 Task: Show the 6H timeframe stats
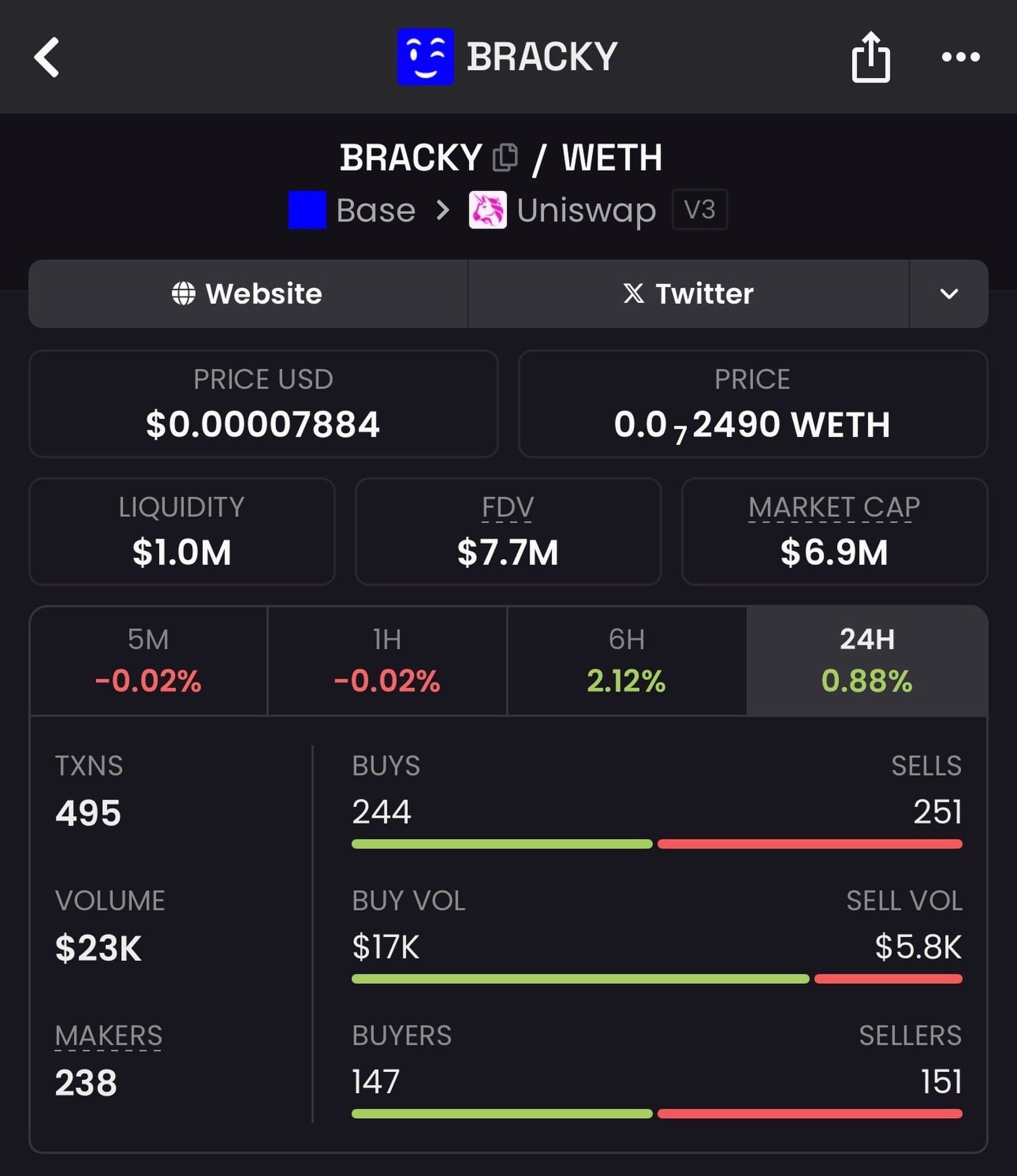coord(626,661)
